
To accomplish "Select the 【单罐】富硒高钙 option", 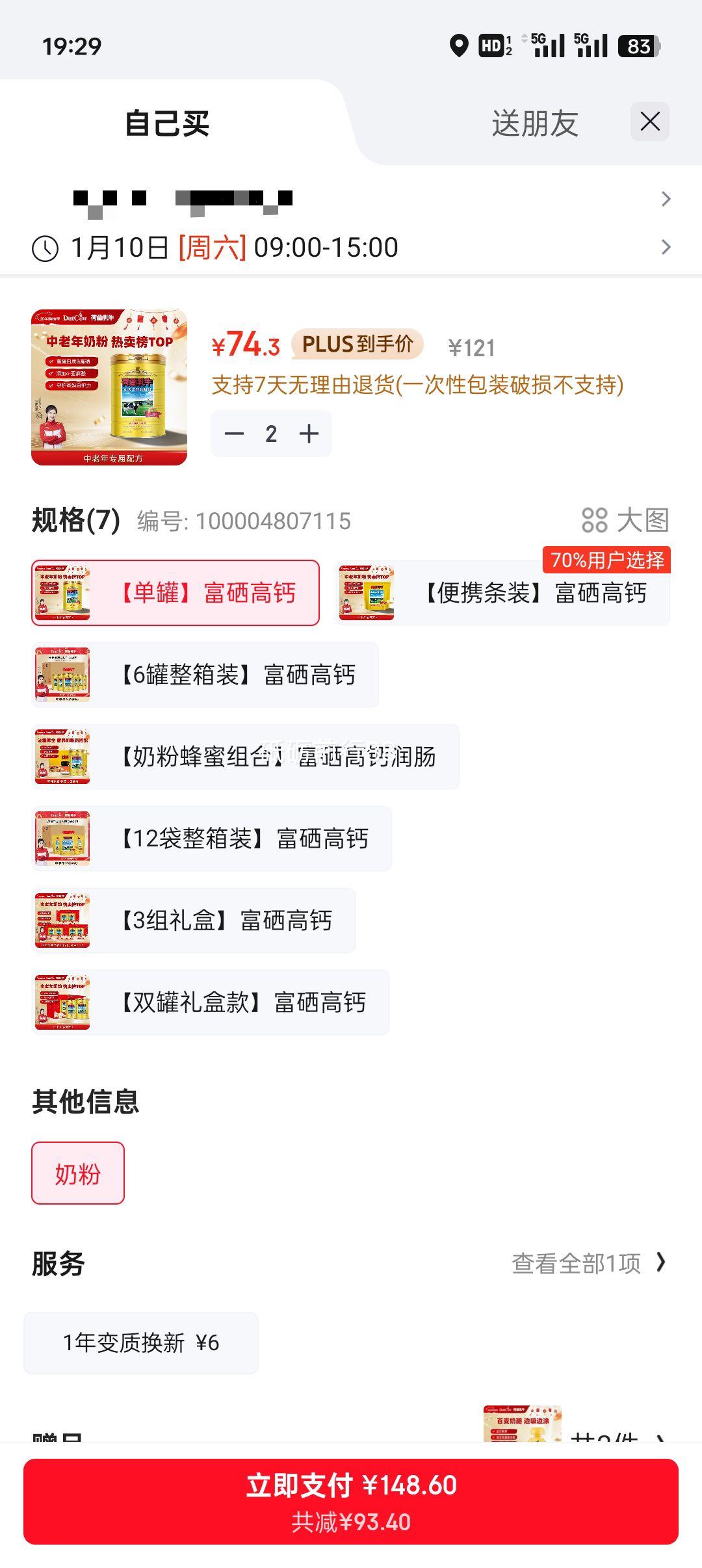I will click(175, 593).
